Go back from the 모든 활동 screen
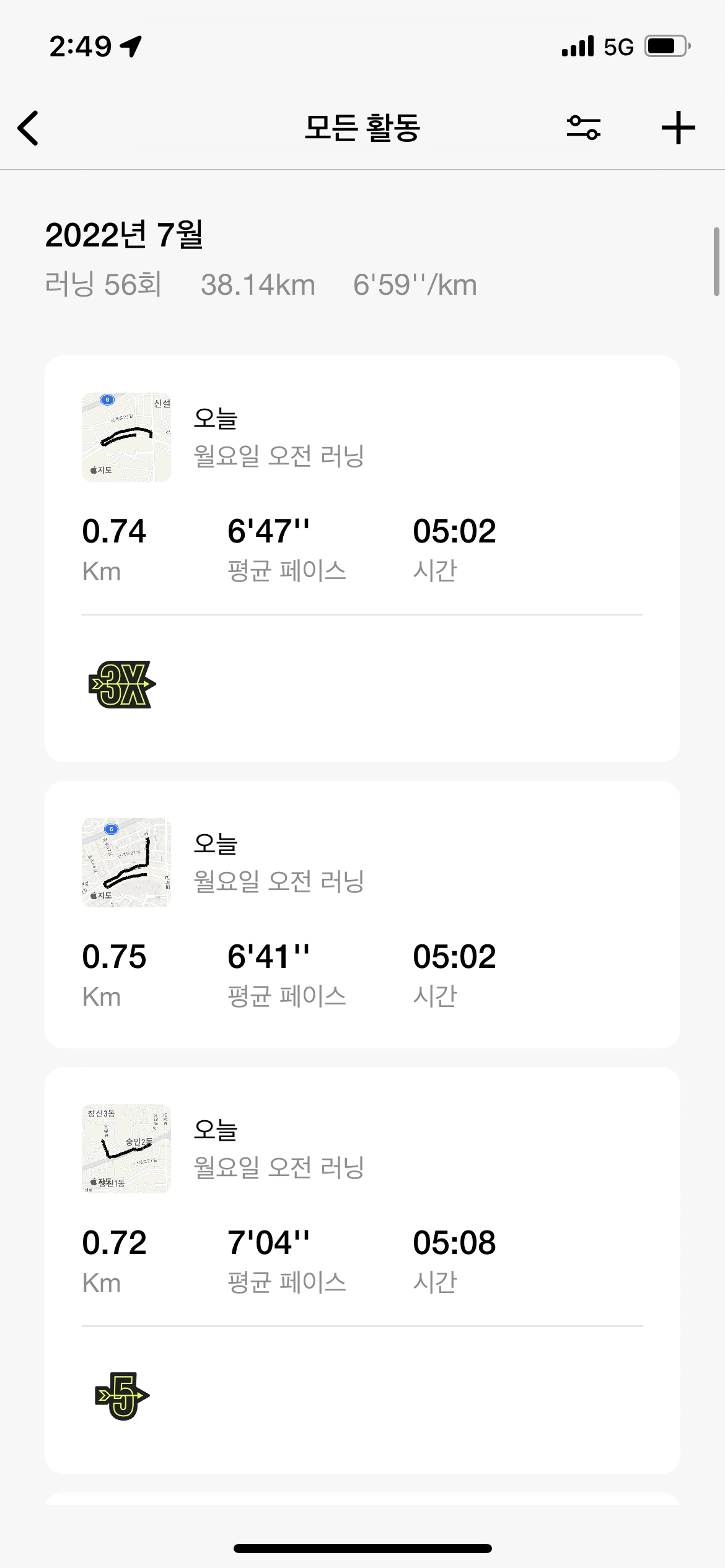 pos(29,128)
